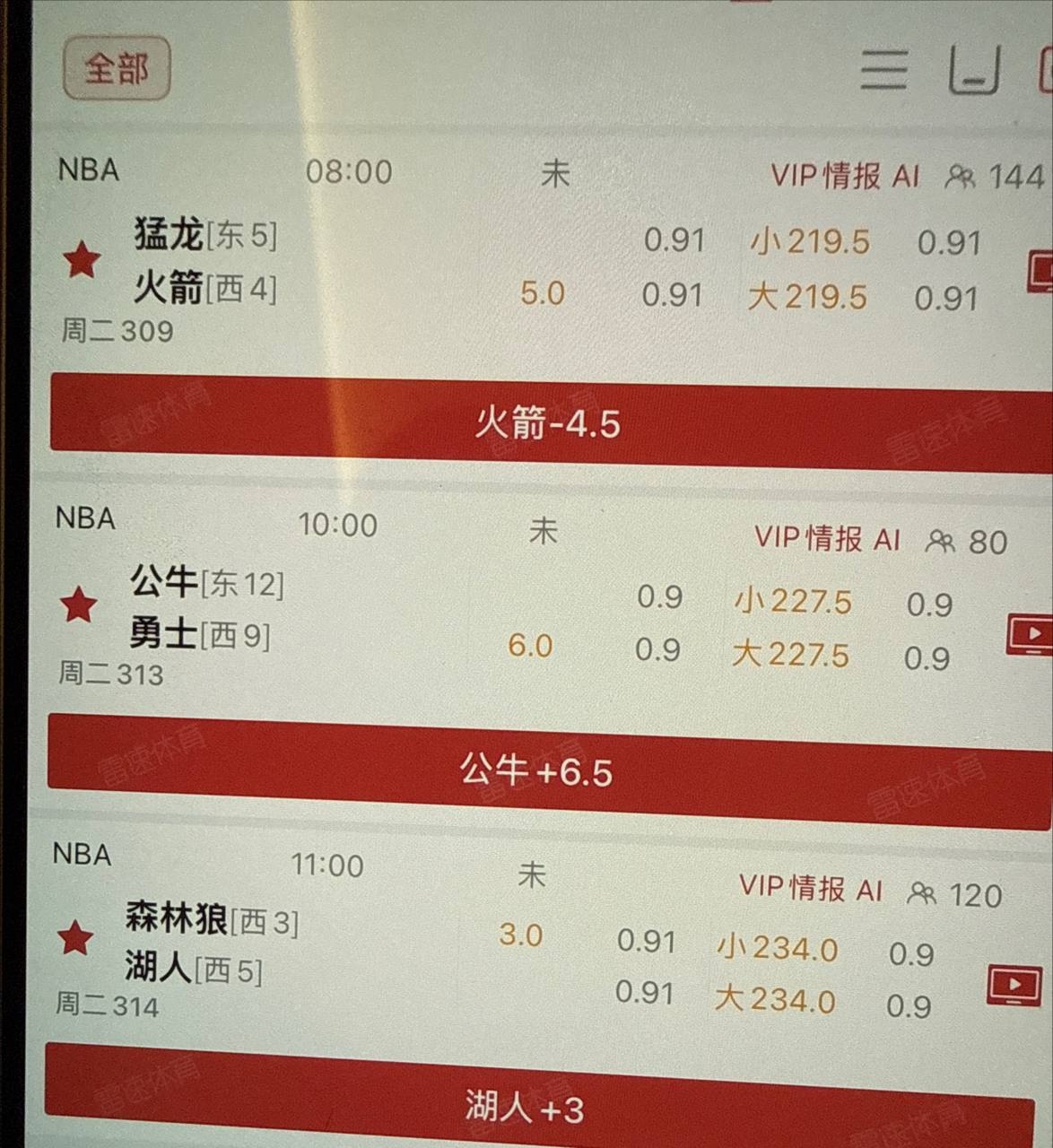This screenshot has width=1053, height=1148.
Task: Toggle the star for 森林狼 vs 湖人
Action: point(75,939)
